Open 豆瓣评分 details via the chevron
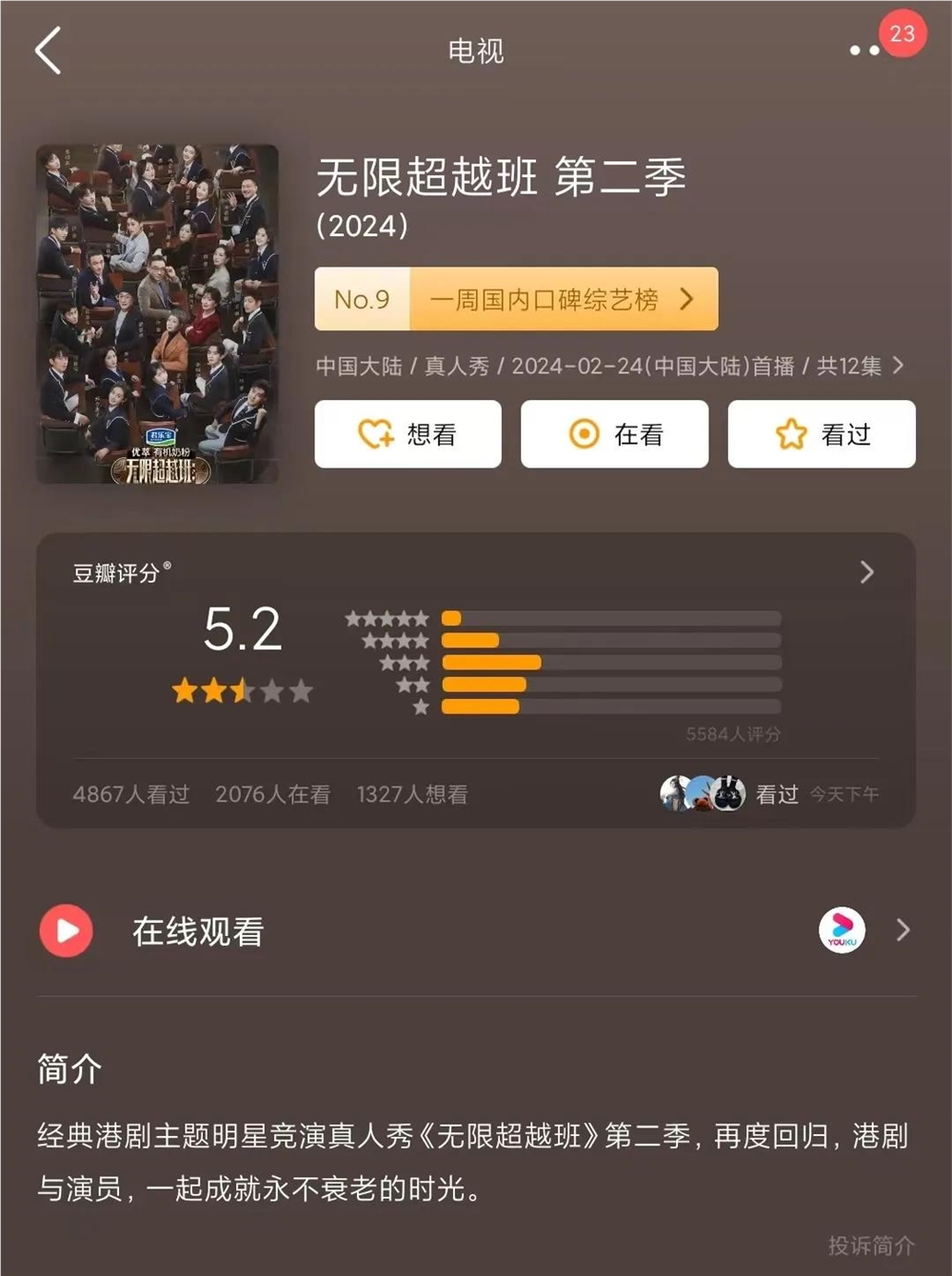The width and height of the screenshot is (952, 1276). (867, 572)
